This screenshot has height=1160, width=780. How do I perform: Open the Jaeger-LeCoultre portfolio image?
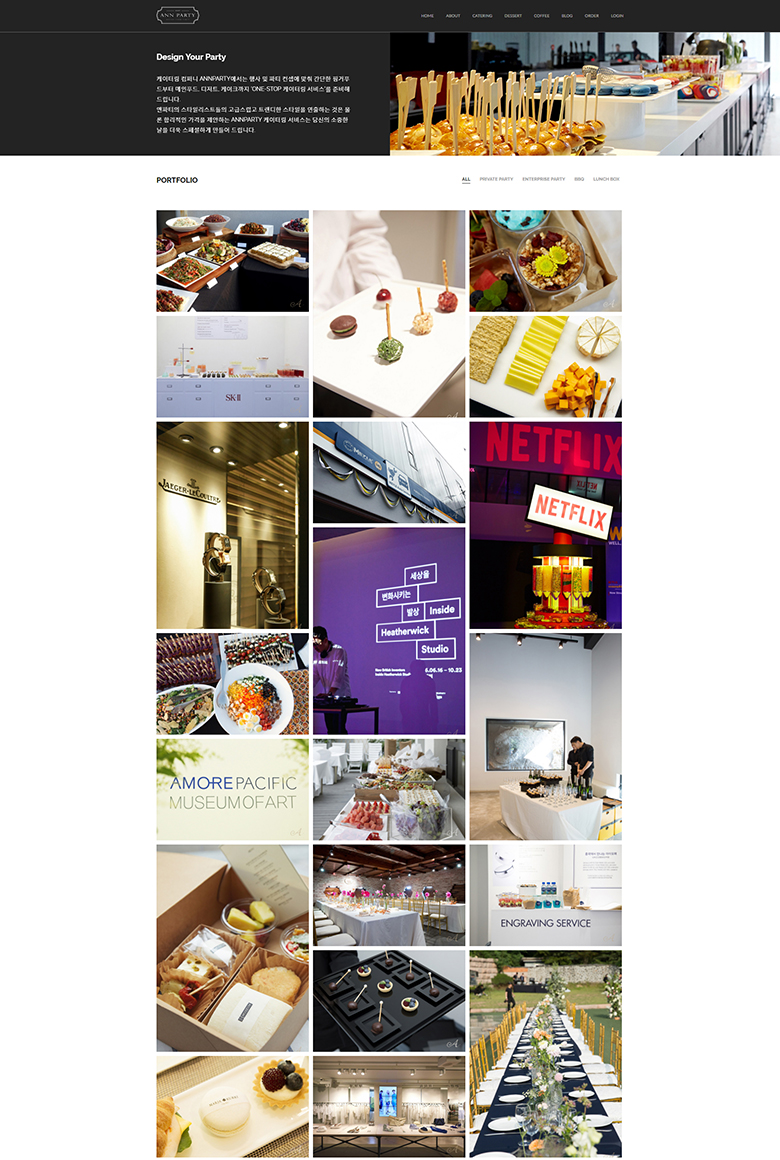232,524
